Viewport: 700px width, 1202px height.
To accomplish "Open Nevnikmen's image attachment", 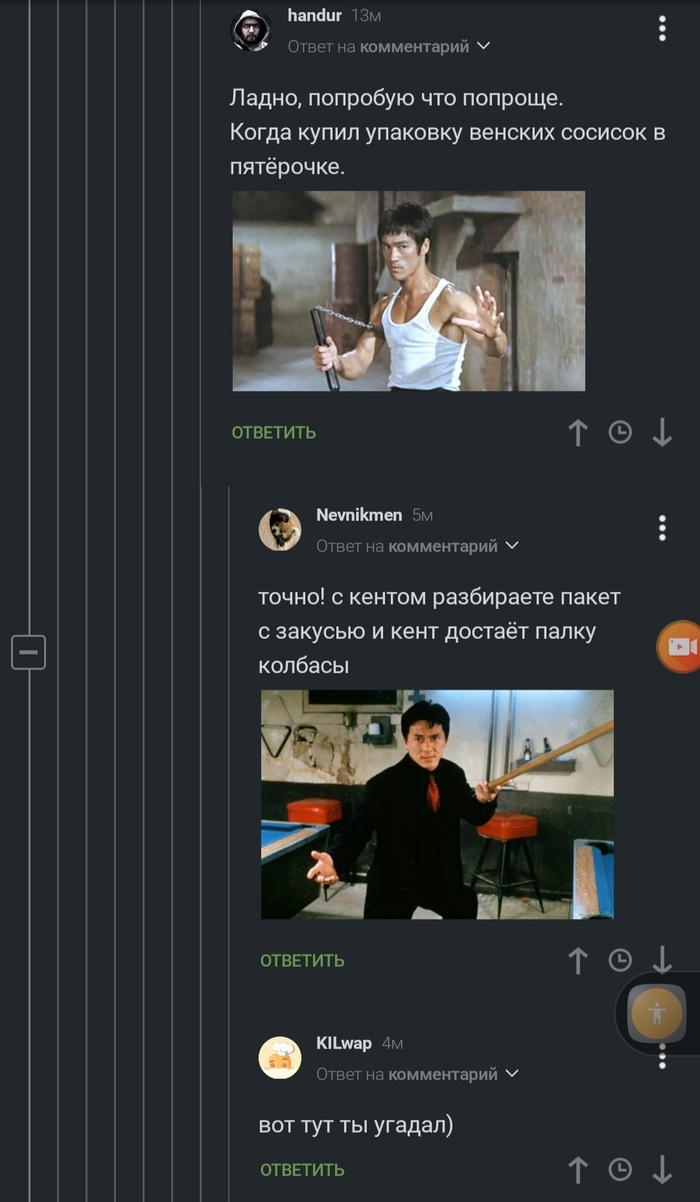I will [x=437, y=803].
